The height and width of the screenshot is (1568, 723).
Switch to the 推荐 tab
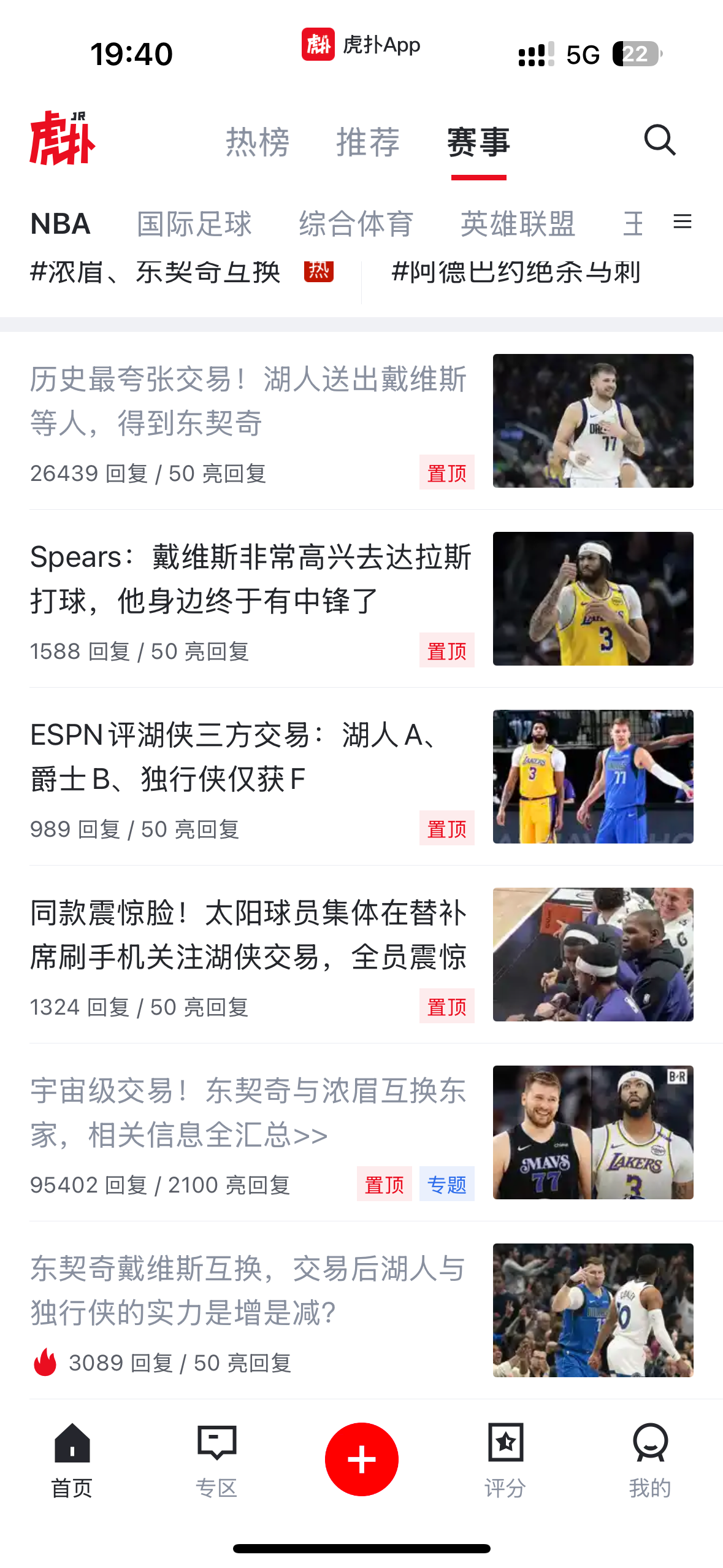368,142
